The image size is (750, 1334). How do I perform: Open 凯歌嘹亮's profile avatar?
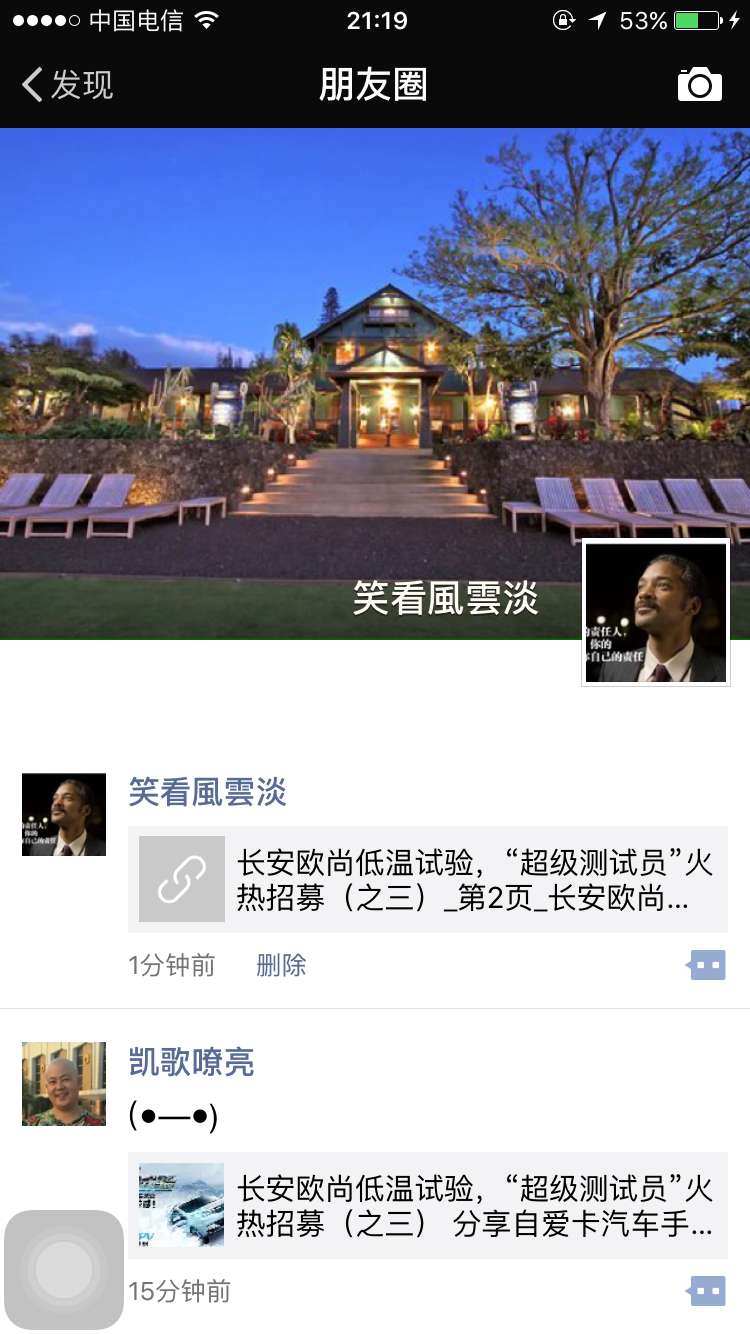(64, 1084)
